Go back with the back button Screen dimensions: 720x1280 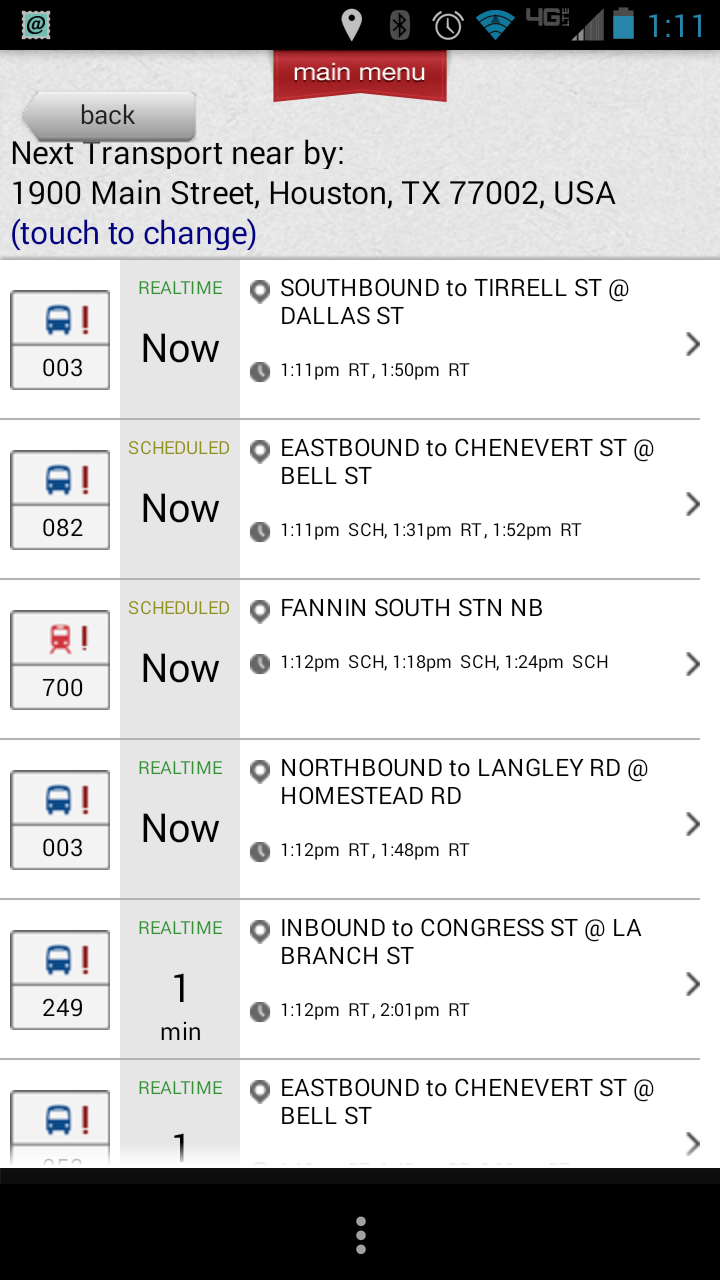108,116
